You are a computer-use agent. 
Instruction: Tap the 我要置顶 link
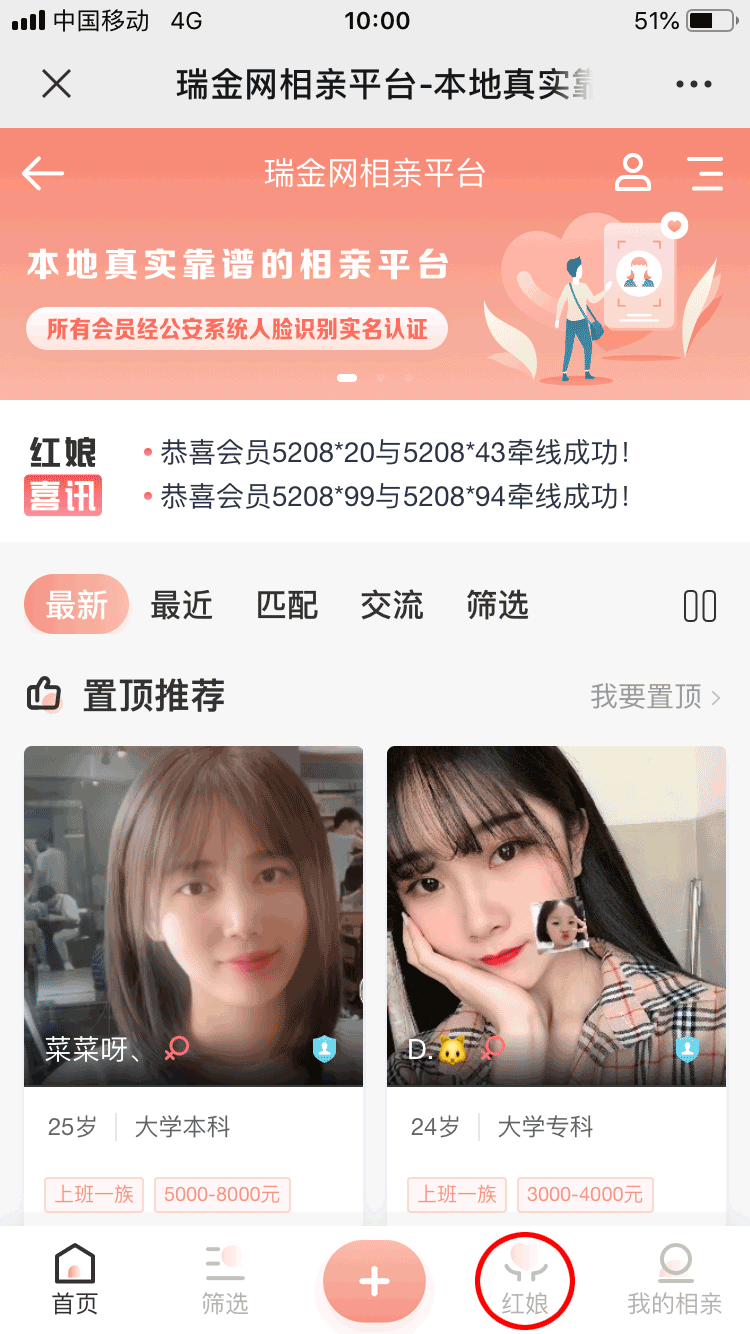tap(655, 696)
